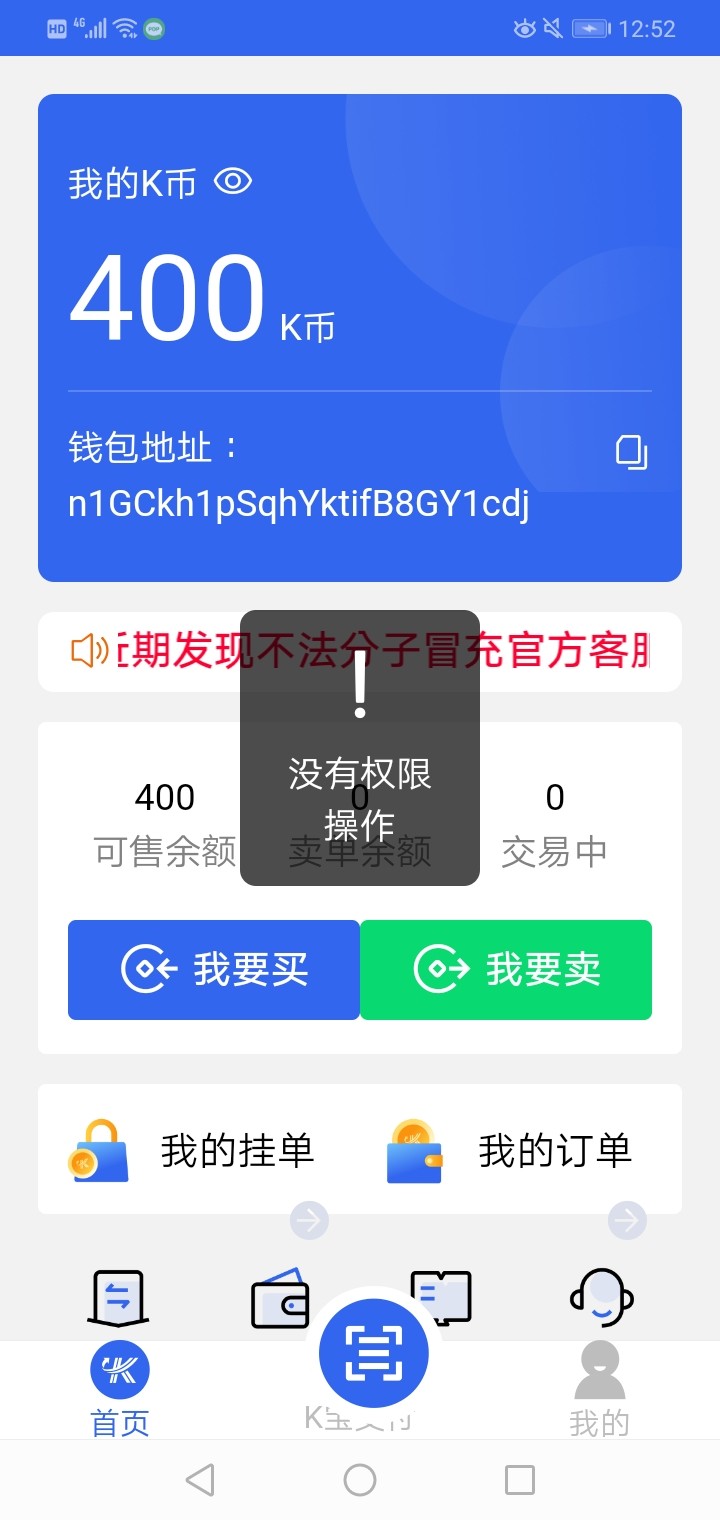Expand 我的订单 with its arrow

627,1220
